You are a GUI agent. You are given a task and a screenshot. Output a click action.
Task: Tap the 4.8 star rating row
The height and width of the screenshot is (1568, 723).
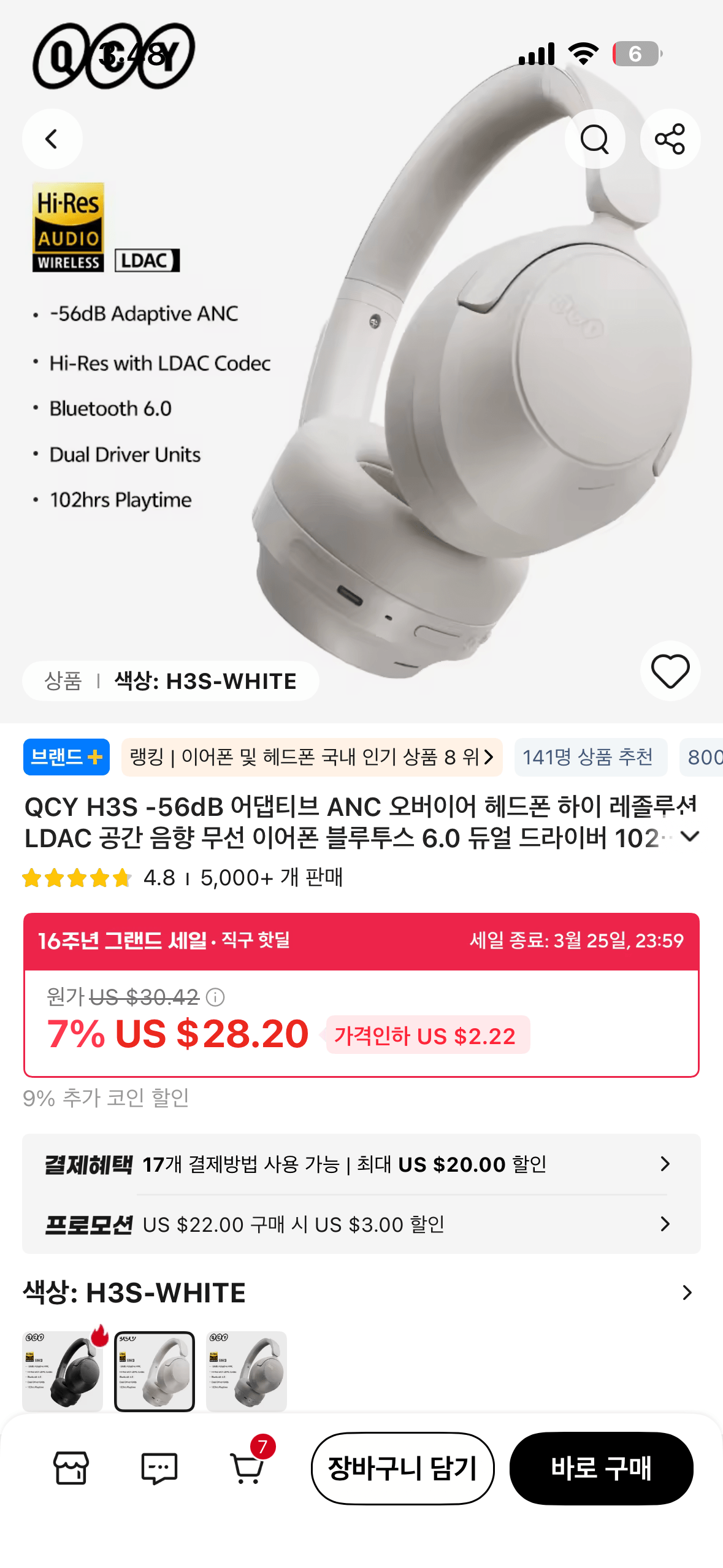tap(184, 878)
